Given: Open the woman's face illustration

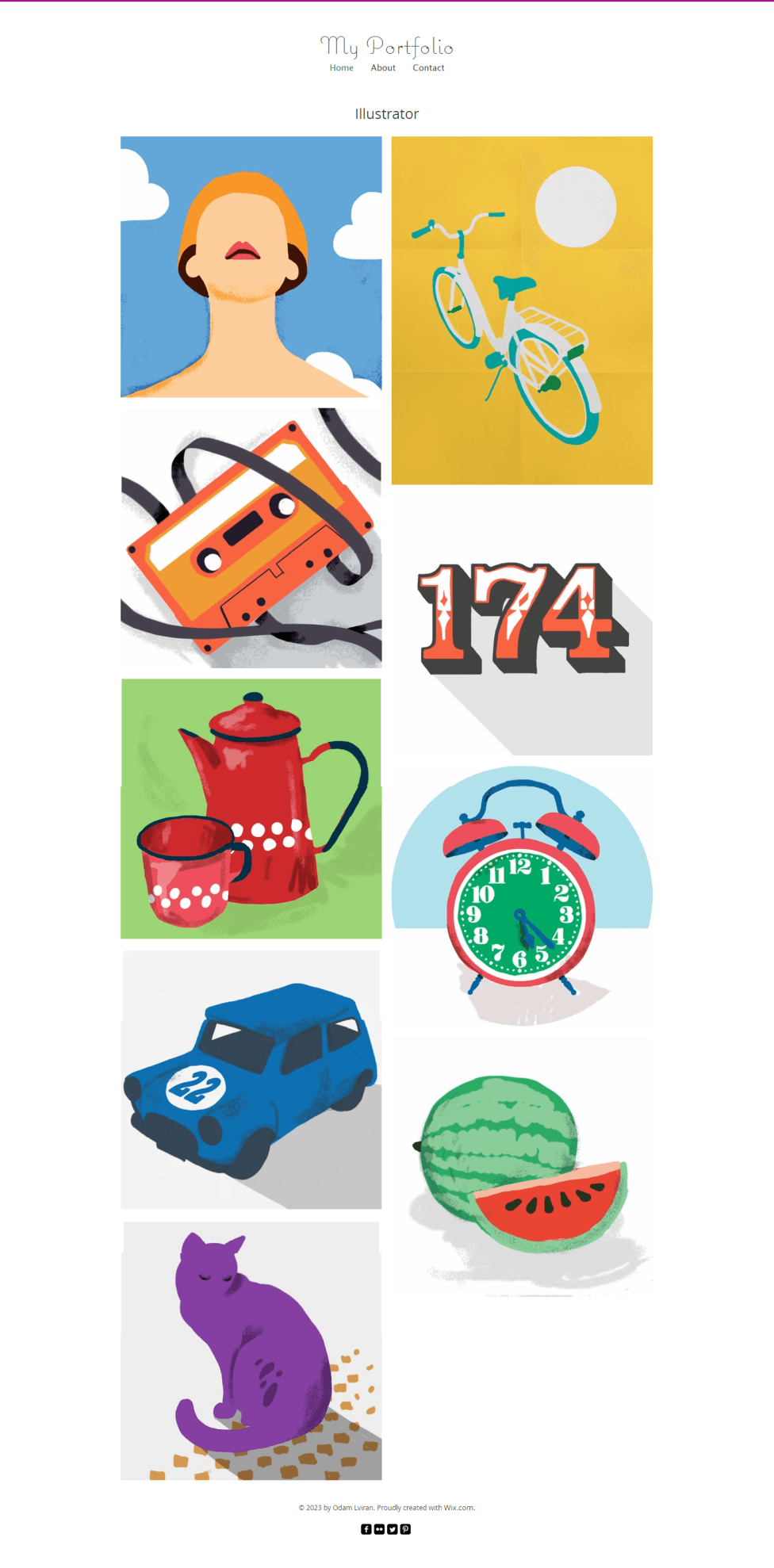Looking at the screenshot, I should [x=251, y=266].
